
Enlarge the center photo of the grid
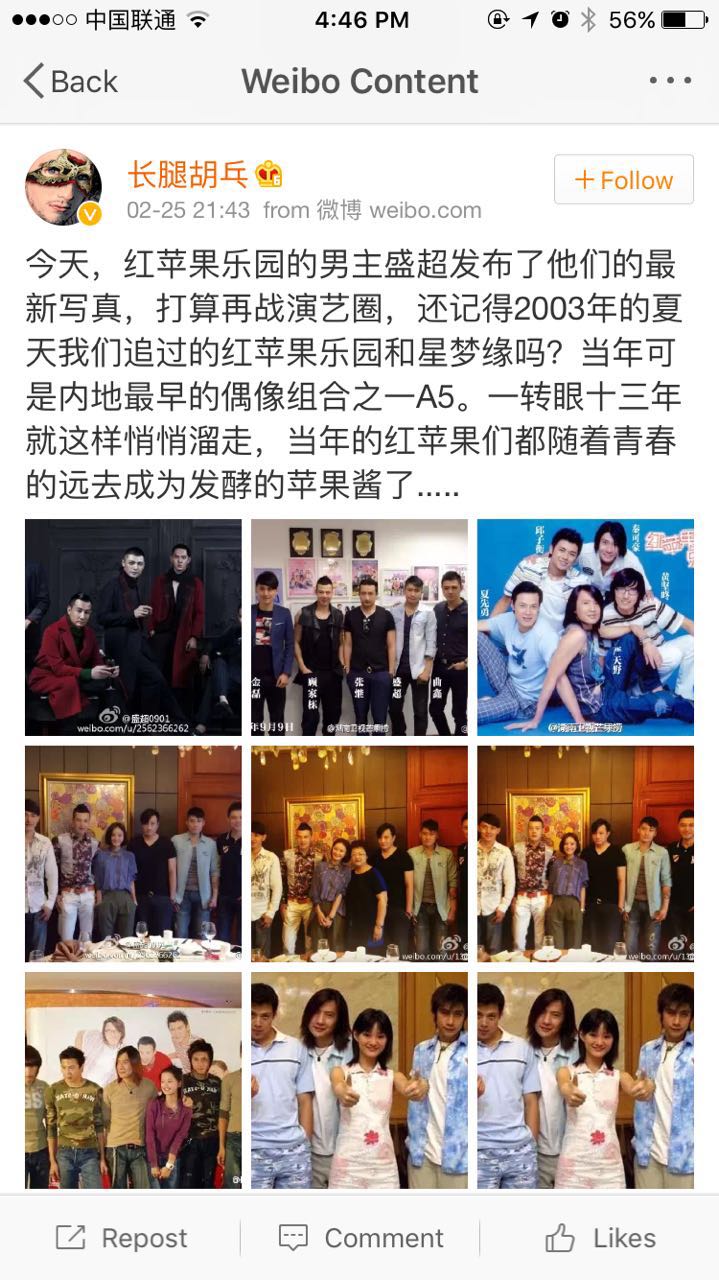[x=359, y=853]
